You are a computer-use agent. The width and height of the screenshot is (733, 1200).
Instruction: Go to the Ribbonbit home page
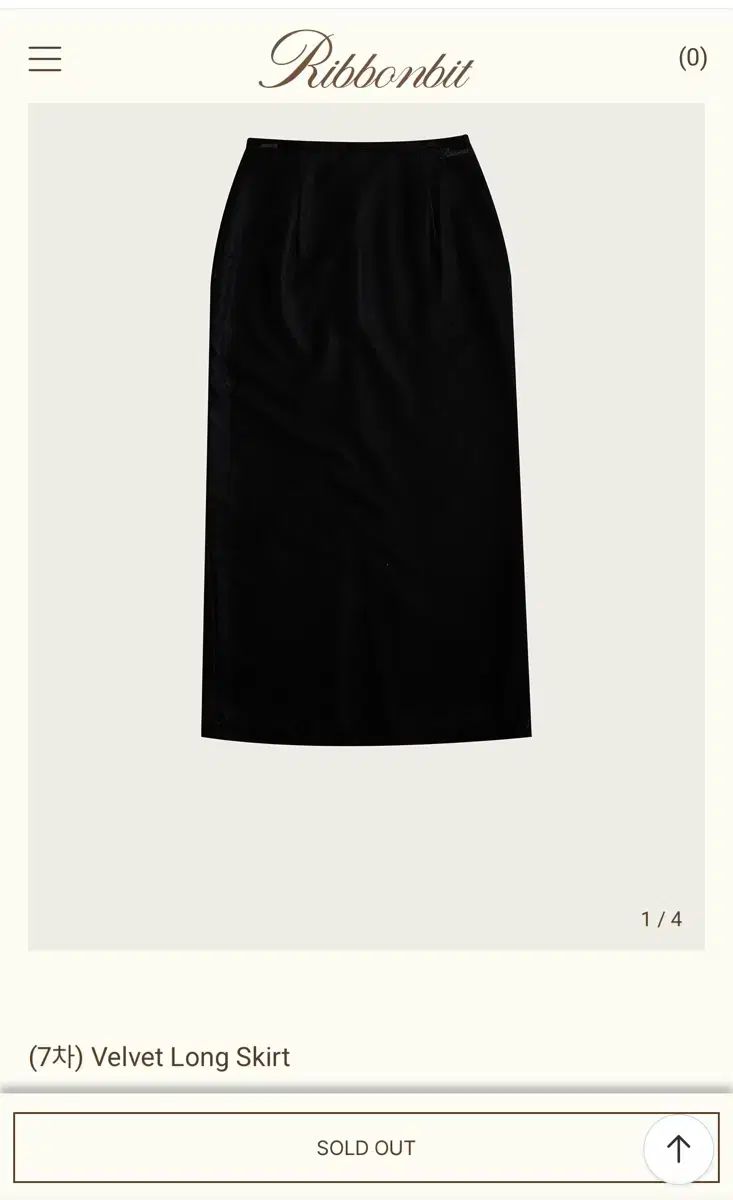[366, 61]
